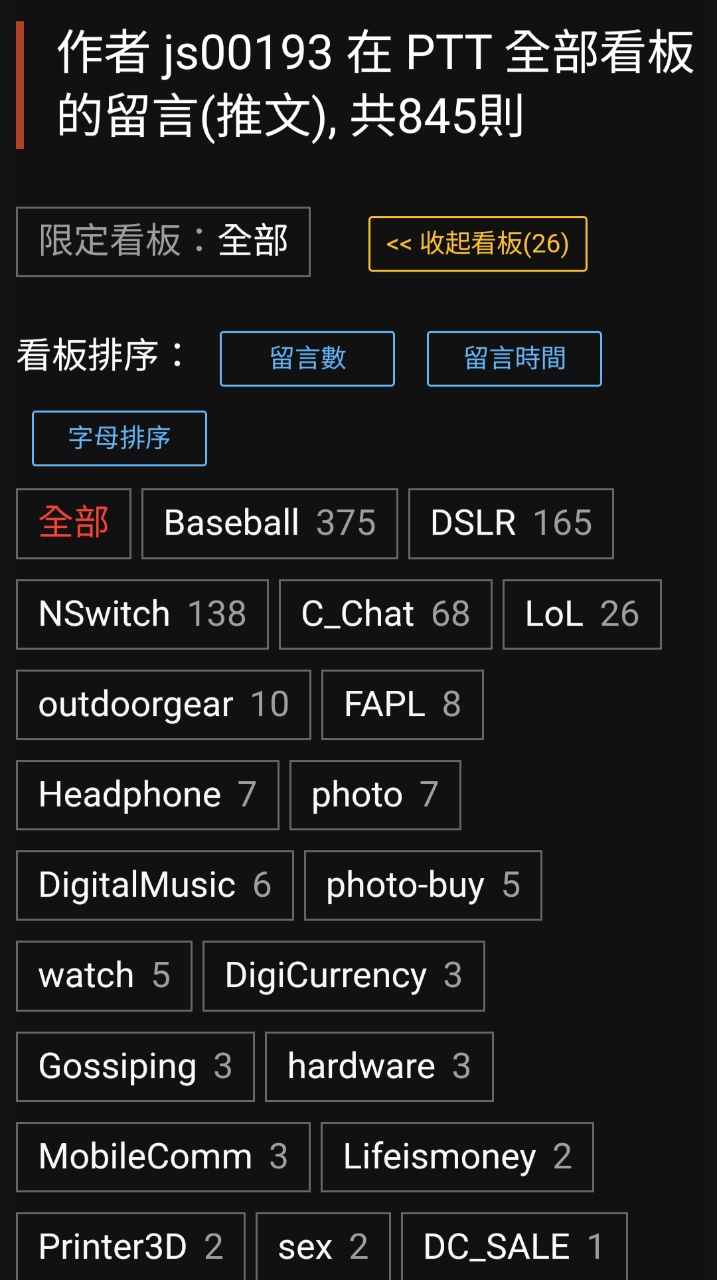Show comments from the DSLR board
717x1280 pixels.
pyautogui.click(x=510, y=523)
